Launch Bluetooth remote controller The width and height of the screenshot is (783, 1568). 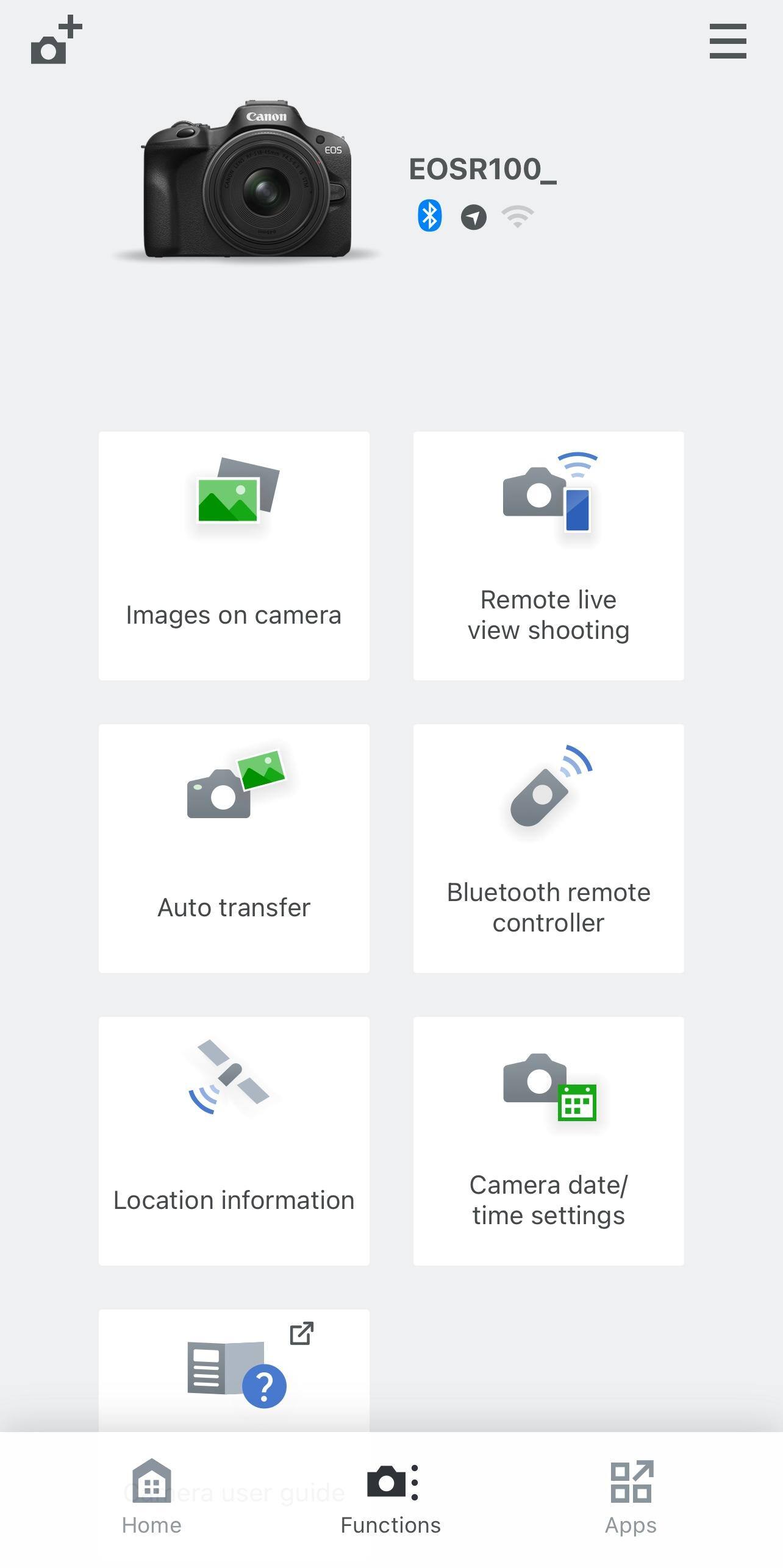point(548,848)
